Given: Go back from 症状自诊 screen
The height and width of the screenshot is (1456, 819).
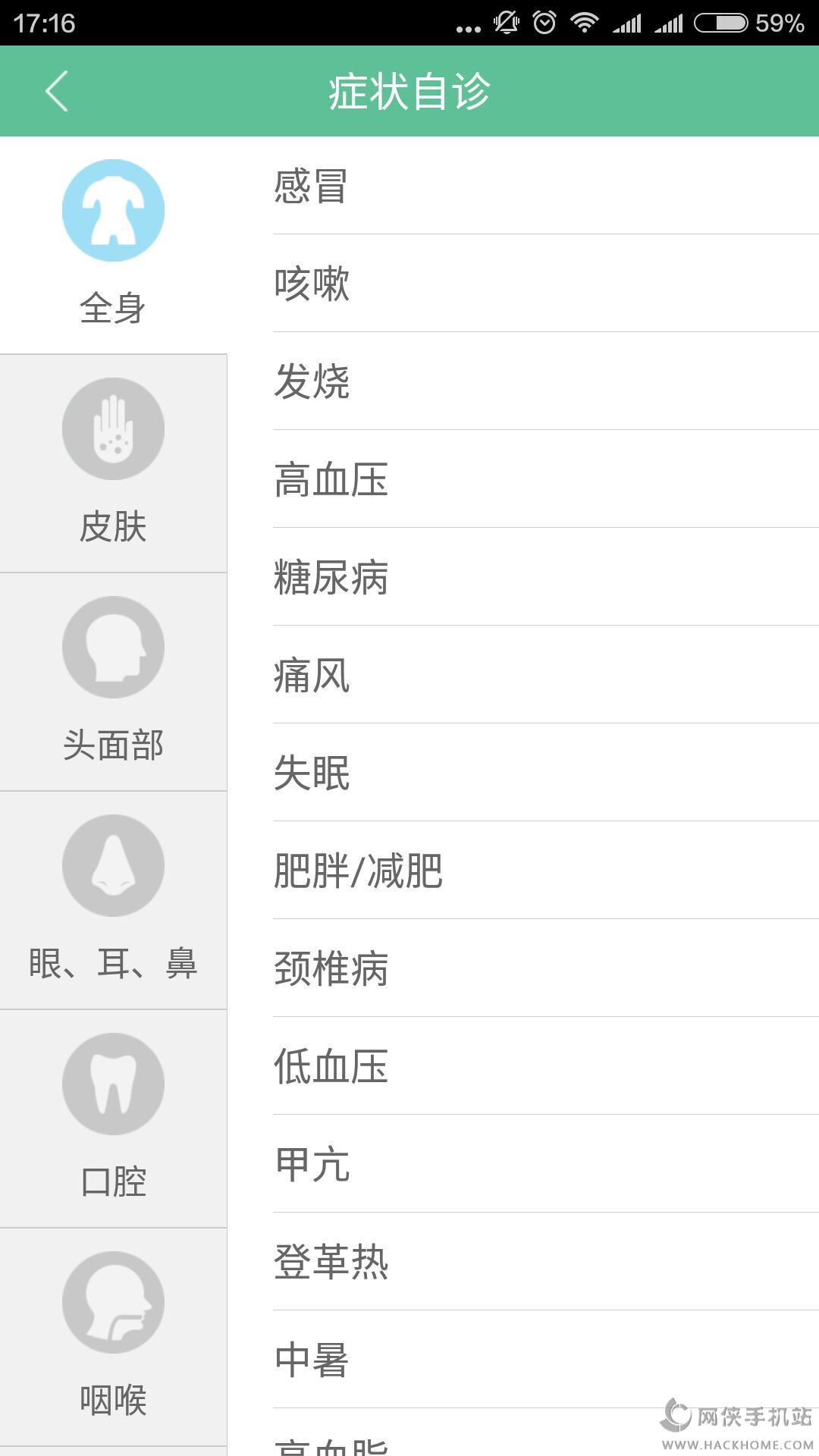Looking at the screenshot, I should pos(57,91).
